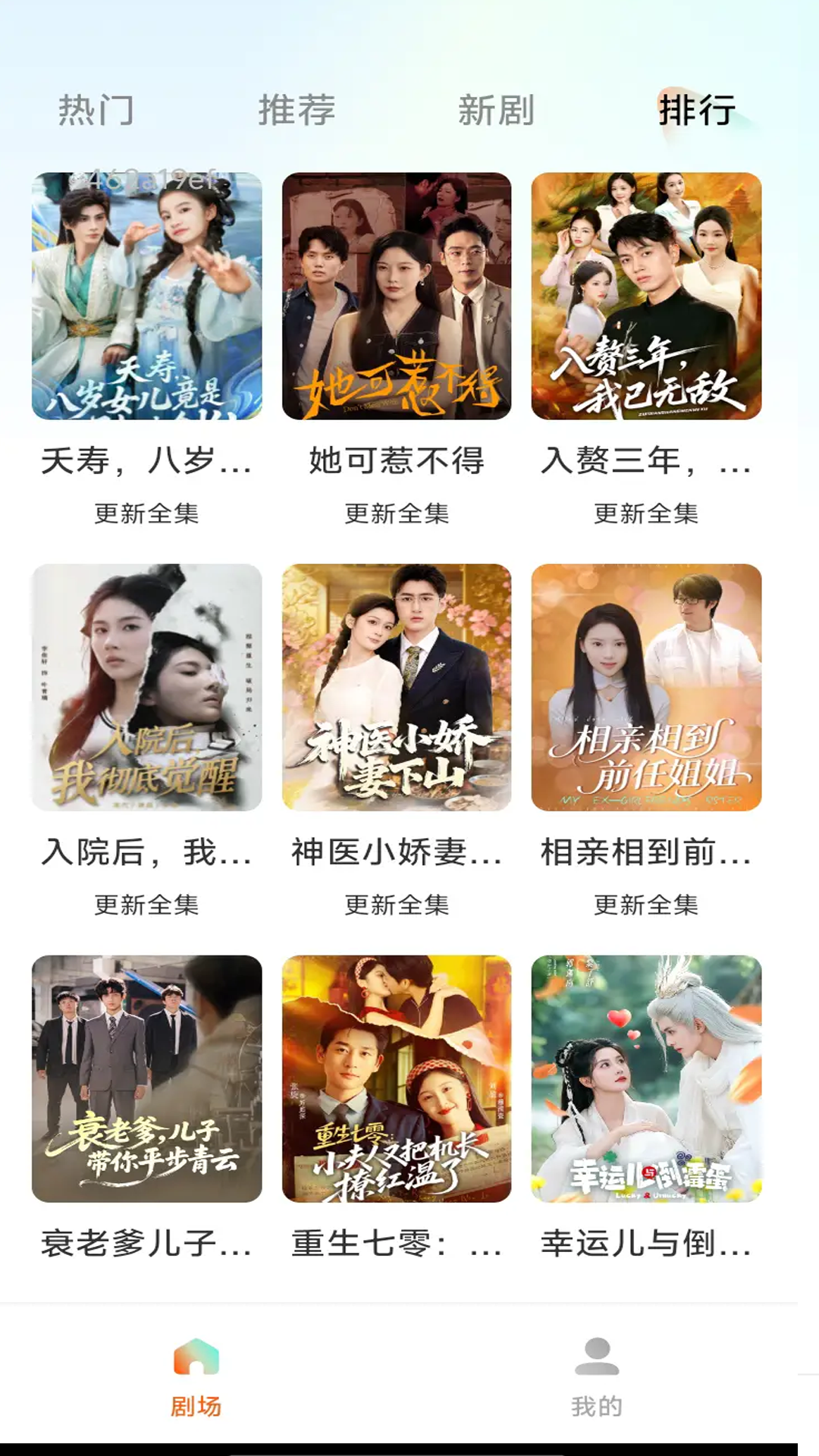
Task: Open the drama 她可惹不得
Action: pyautogui.click(x=397, y=297)
